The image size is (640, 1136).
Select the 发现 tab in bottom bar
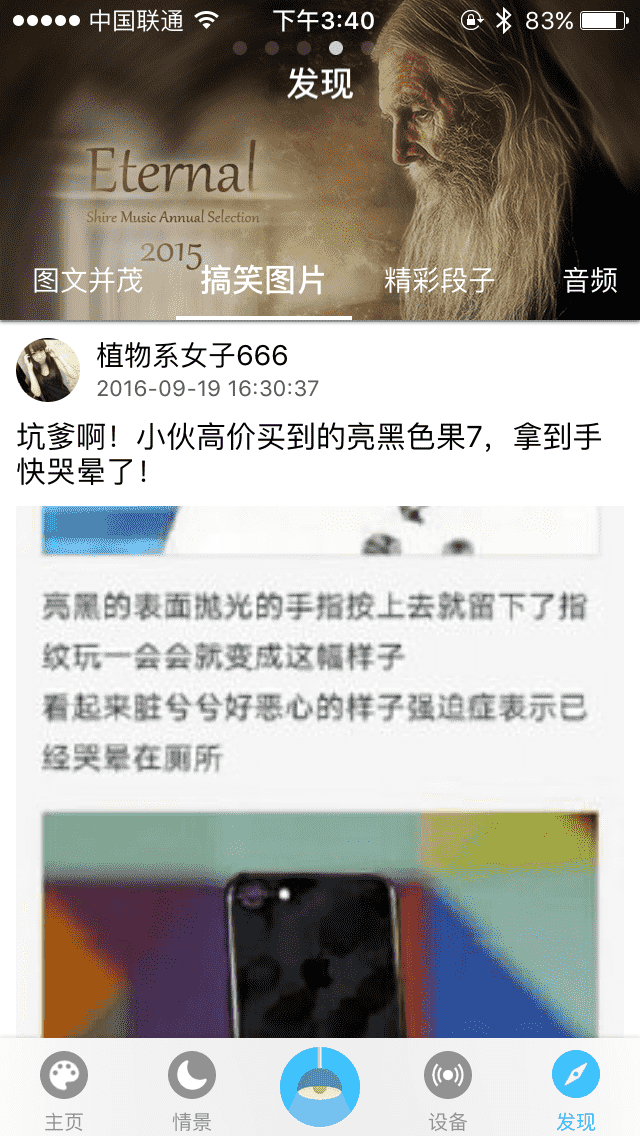576,1090
